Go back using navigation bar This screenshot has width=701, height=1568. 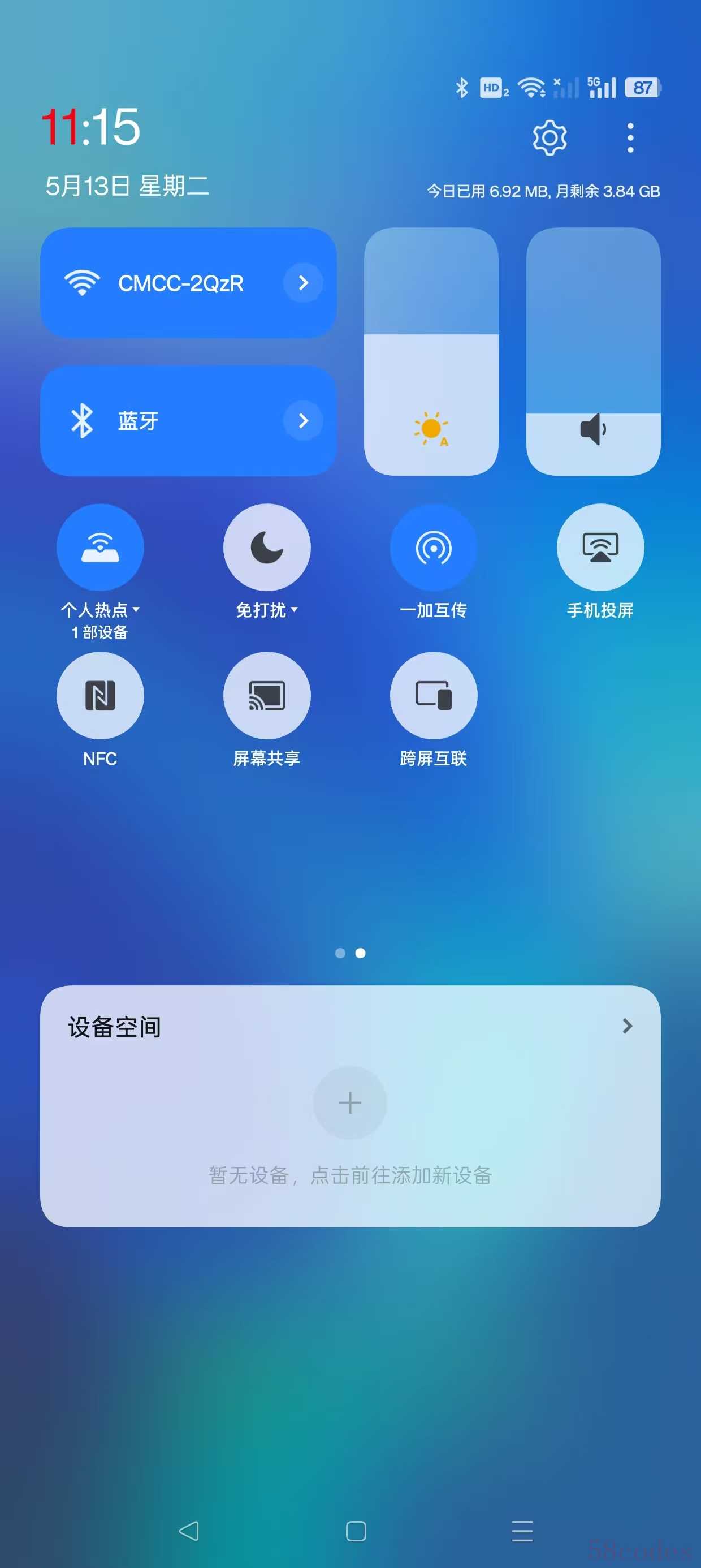coord(189,1531)
